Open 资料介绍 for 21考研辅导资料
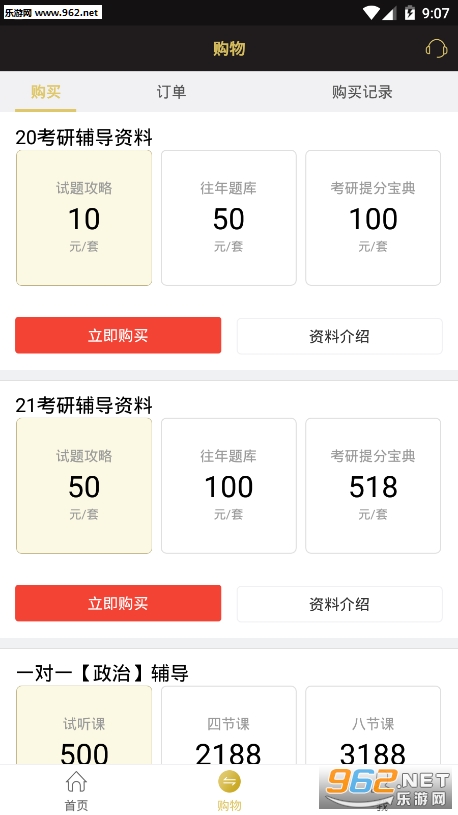The height and width of the screenshot is (815, 458). coord(339,604)
